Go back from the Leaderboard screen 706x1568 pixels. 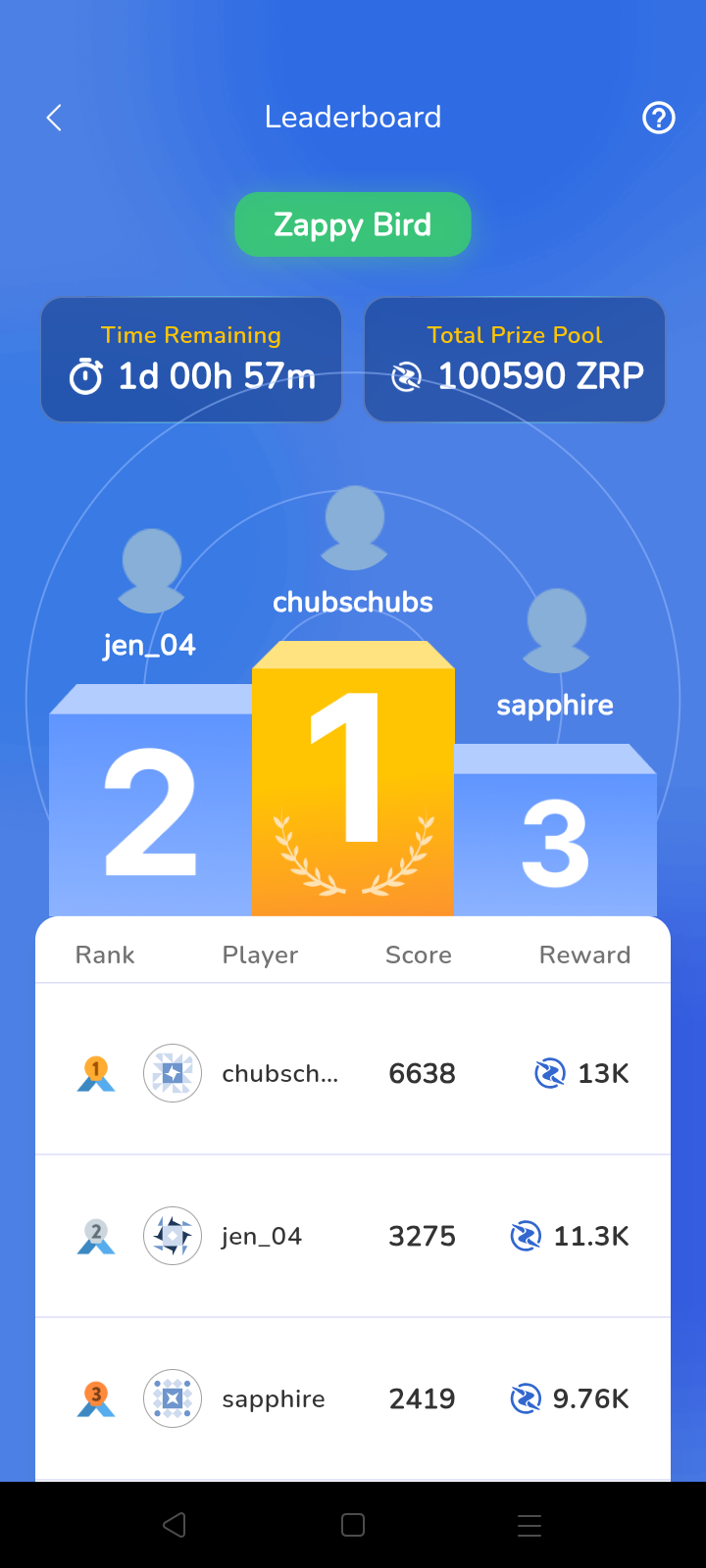coord(54,118)
